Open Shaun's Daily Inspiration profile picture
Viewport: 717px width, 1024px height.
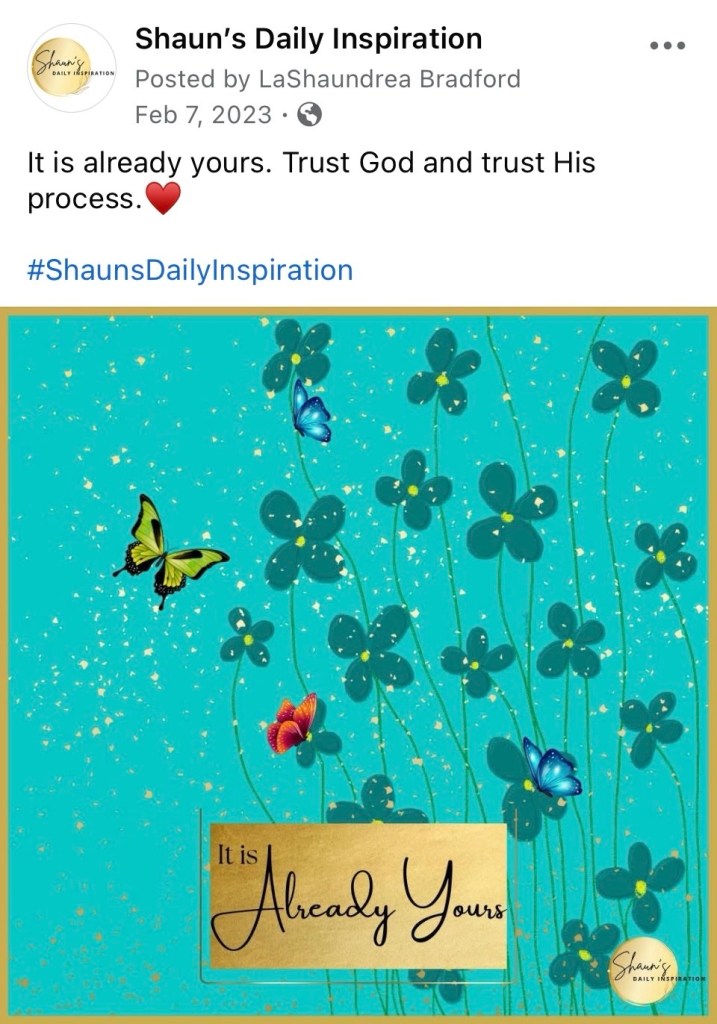point(71,69)
